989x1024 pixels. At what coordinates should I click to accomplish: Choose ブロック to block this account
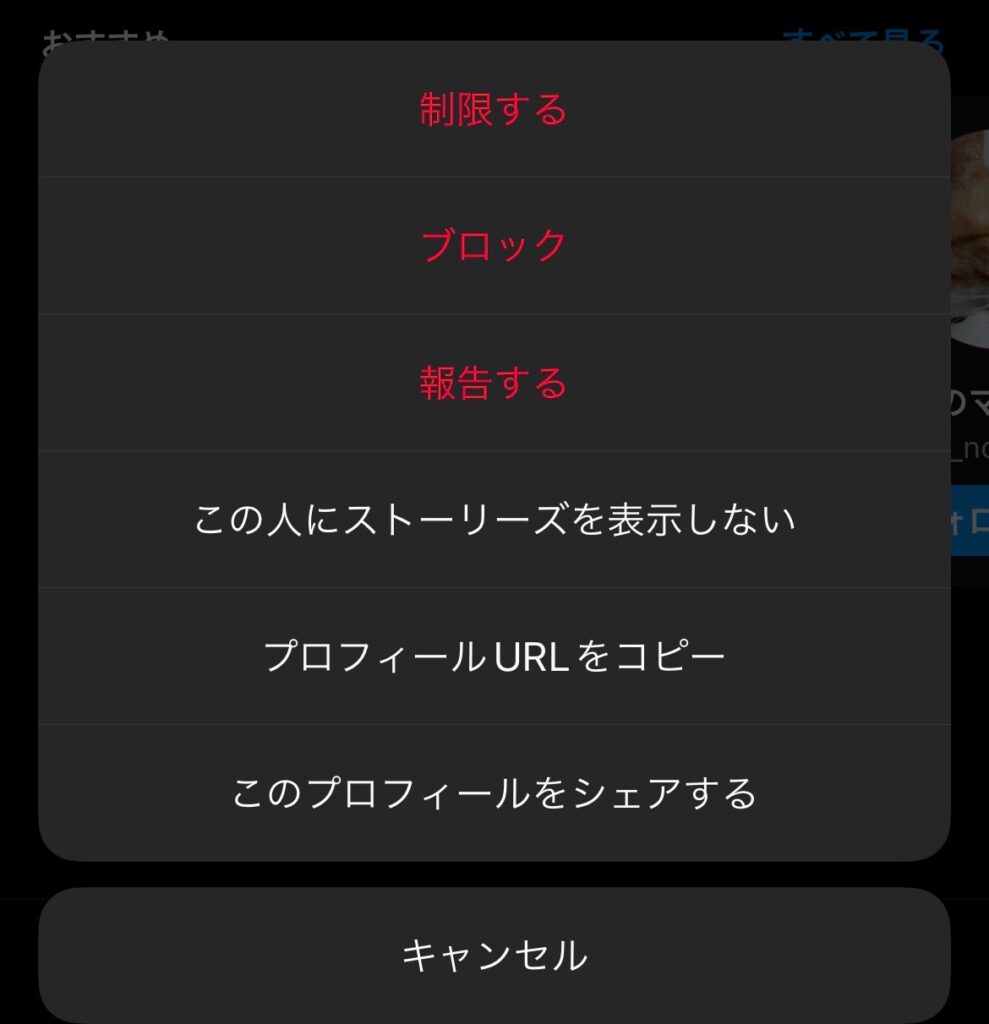[x=494, y=245]
